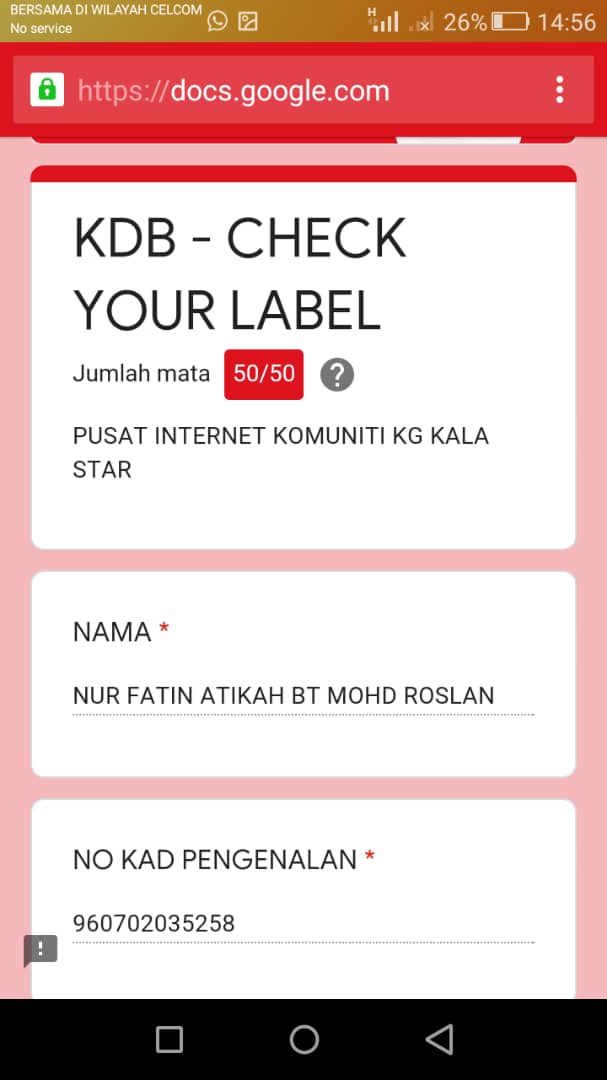Viewport: 607px width, 1080px height.
Task: Open the report problem feedback icon
Action: pos(41,950)
